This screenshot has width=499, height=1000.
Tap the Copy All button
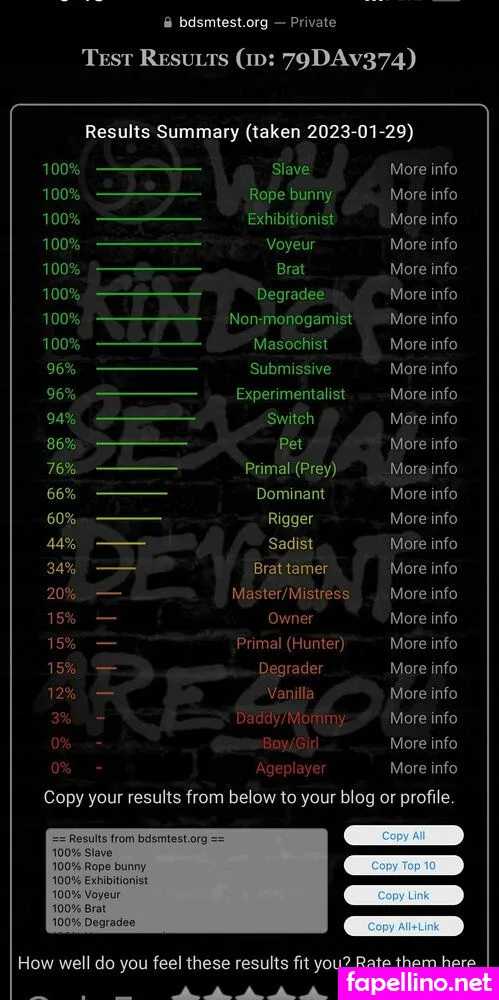pyautogui.click(x=403, y=835)
